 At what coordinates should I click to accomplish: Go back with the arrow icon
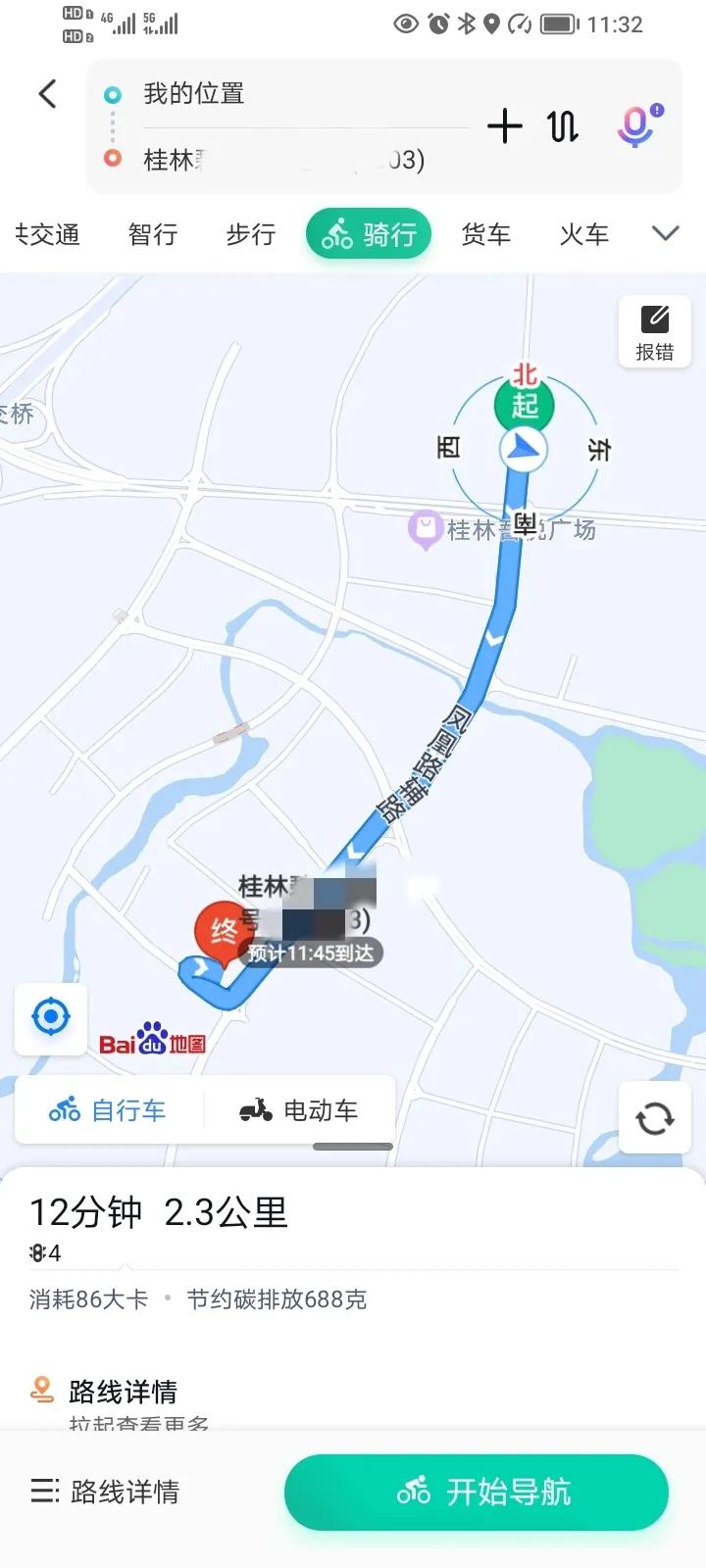(x=45, y=93)
